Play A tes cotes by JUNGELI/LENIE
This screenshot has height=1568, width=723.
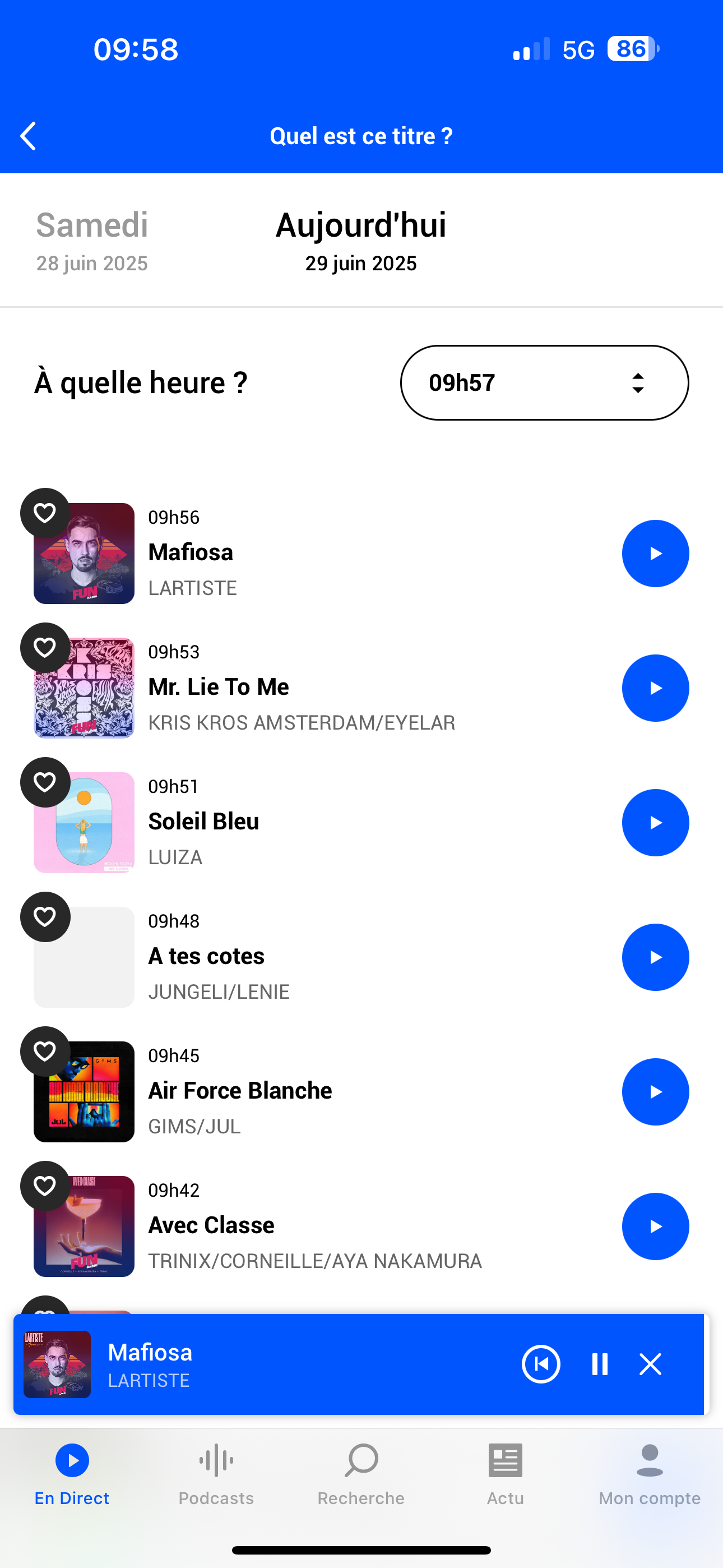[655, 957]
